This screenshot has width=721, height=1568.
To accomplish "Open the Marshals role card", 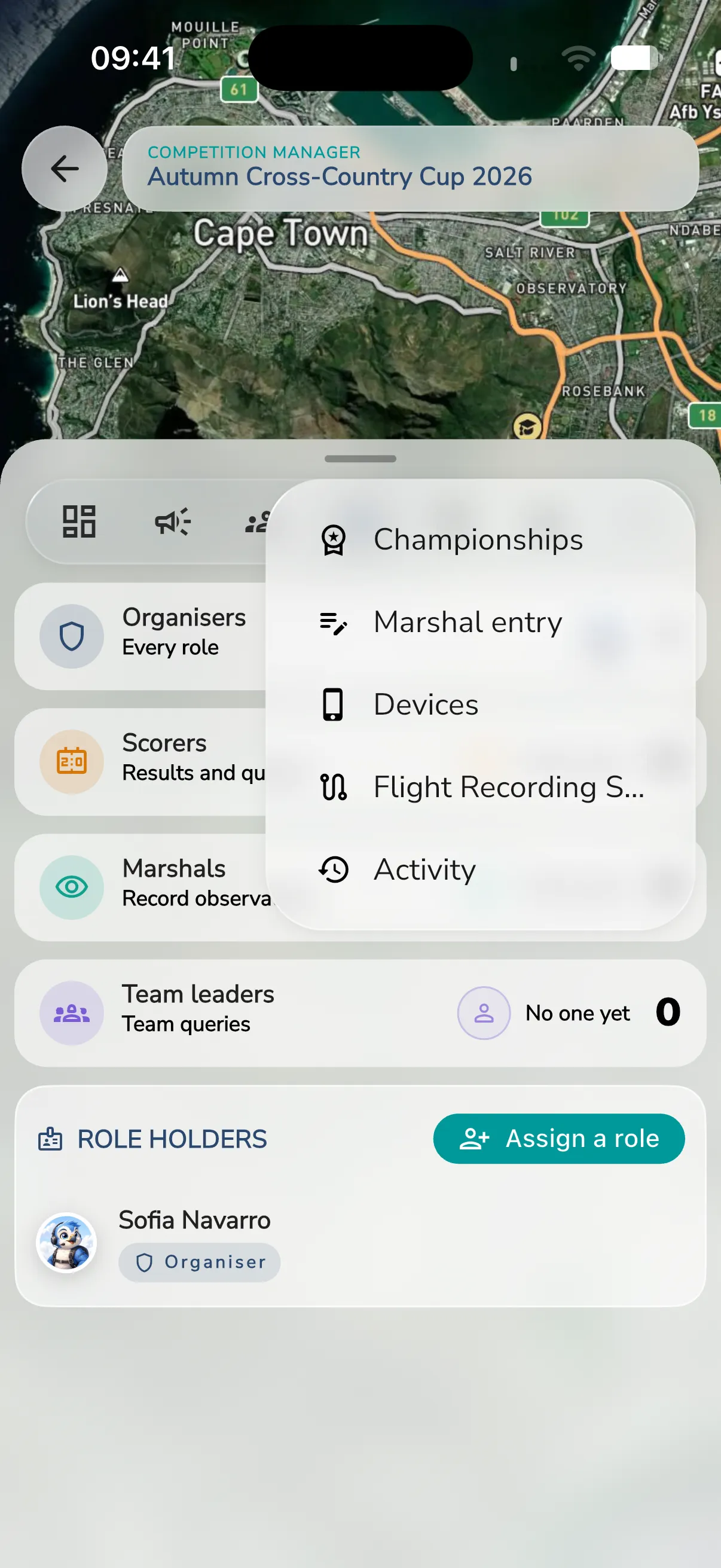I will [x=141, y=887].
